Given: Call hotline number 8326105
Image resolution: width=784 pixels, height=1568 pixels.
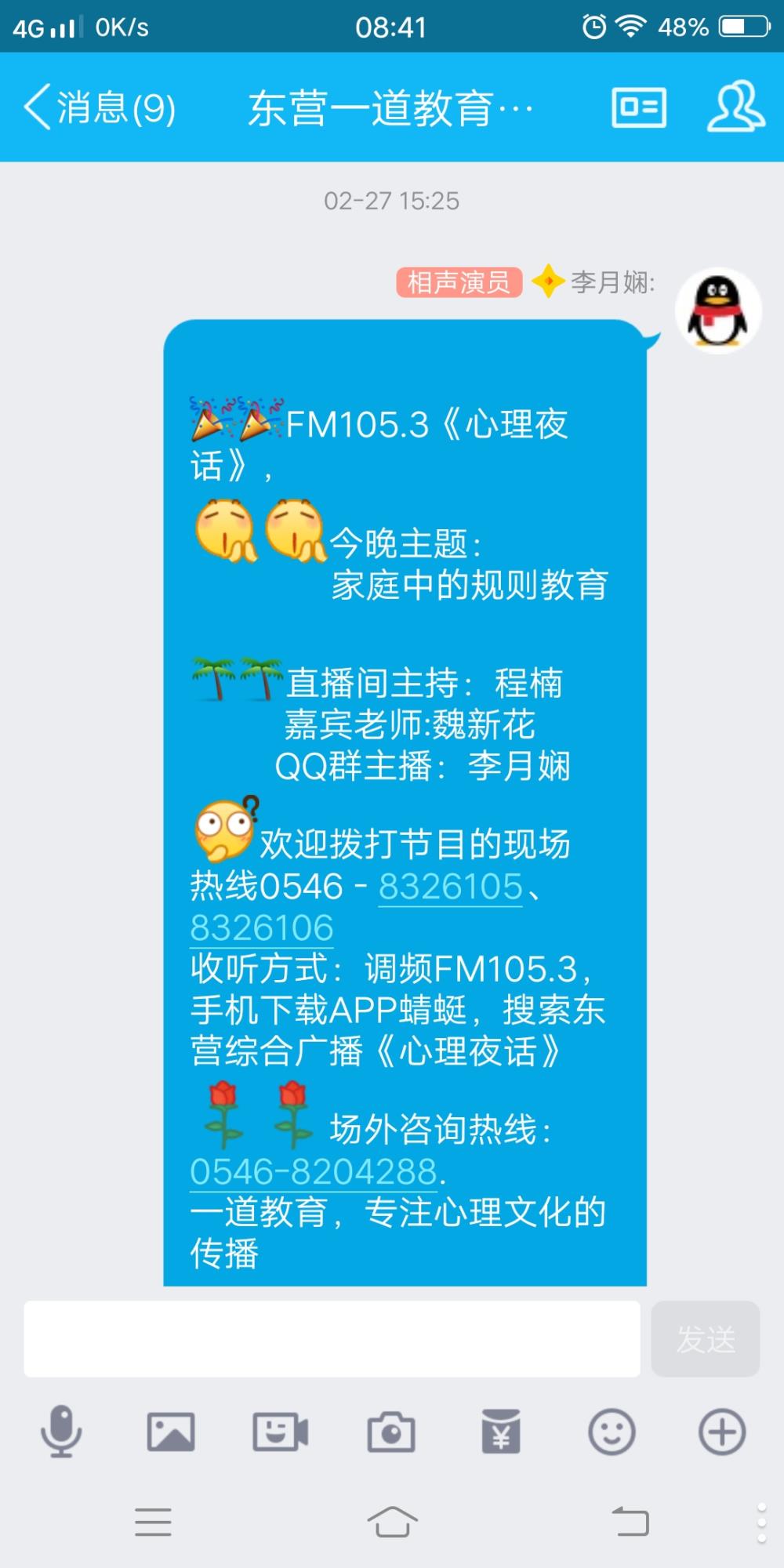Looking at the screenshot, I should (450, 887).
